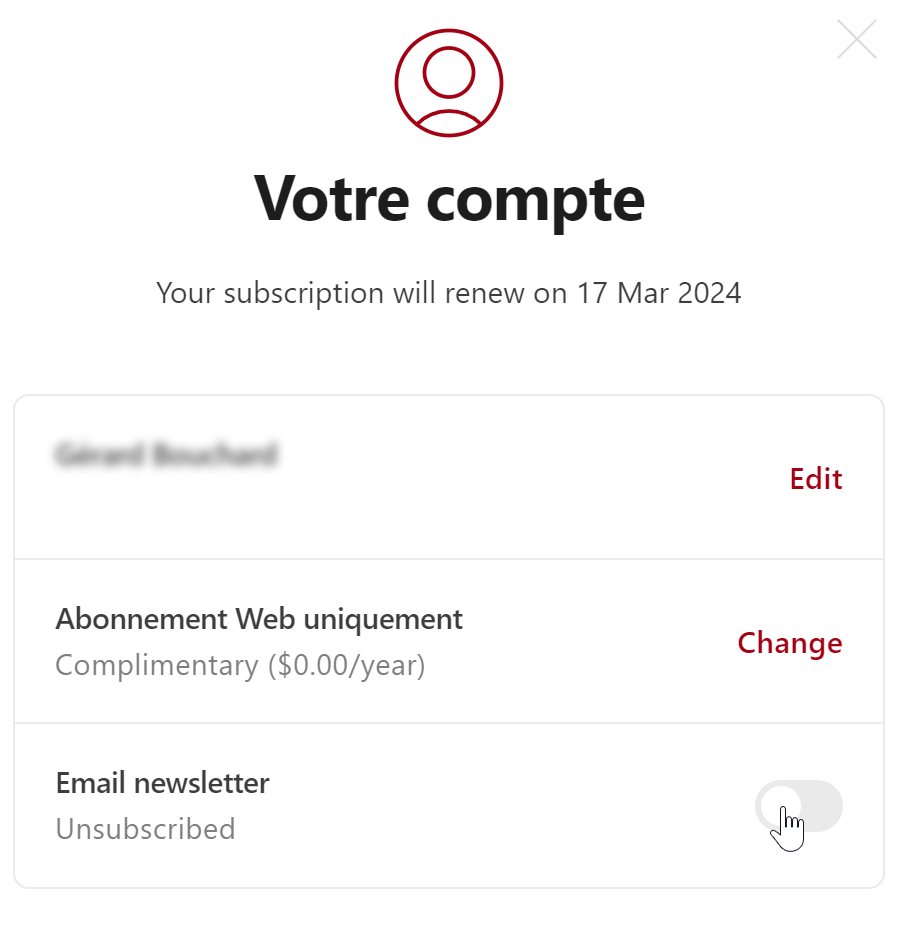Enable the Email newsletter toggle

tap(799, 806)
